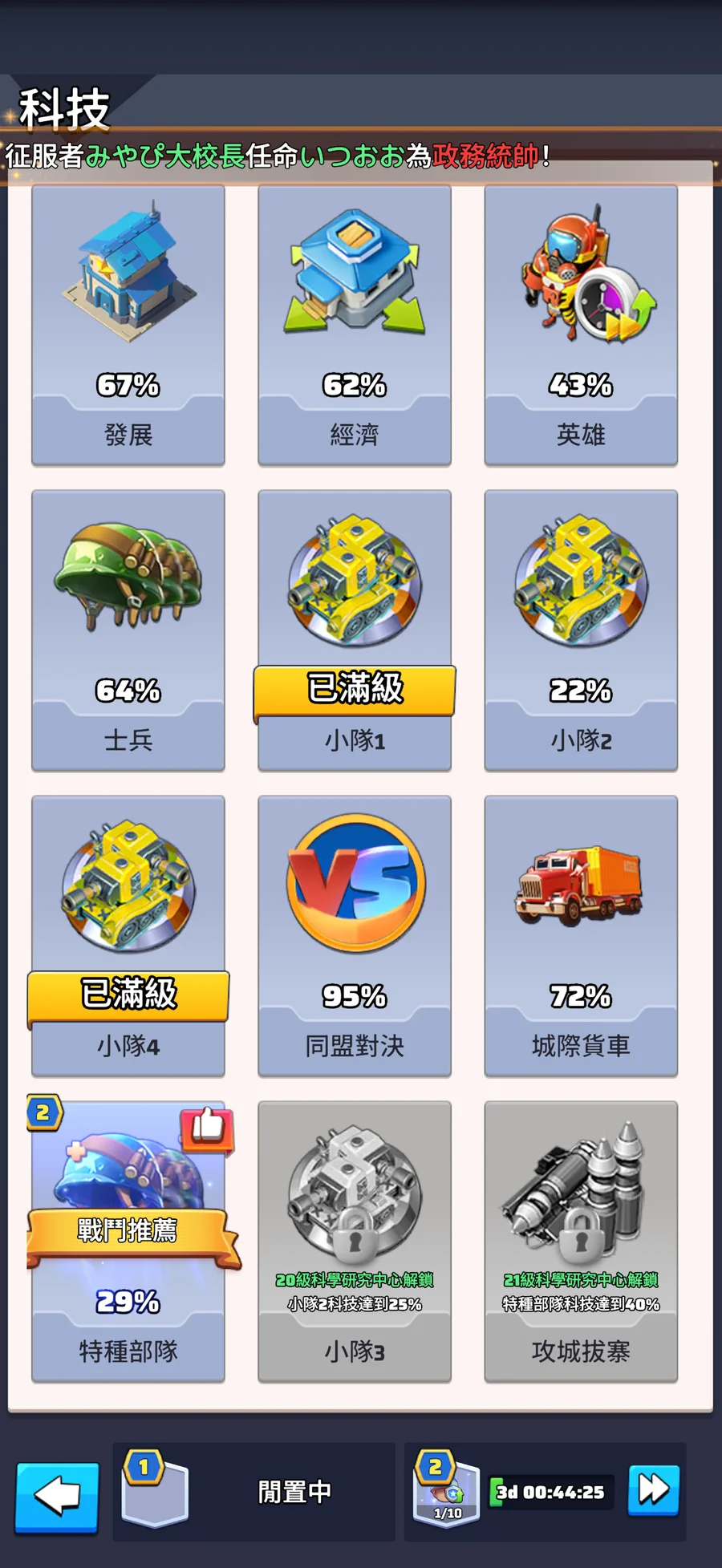722x1568 pixels.
Task: Open the 小隊2 research card
Action: click(580, 630)
